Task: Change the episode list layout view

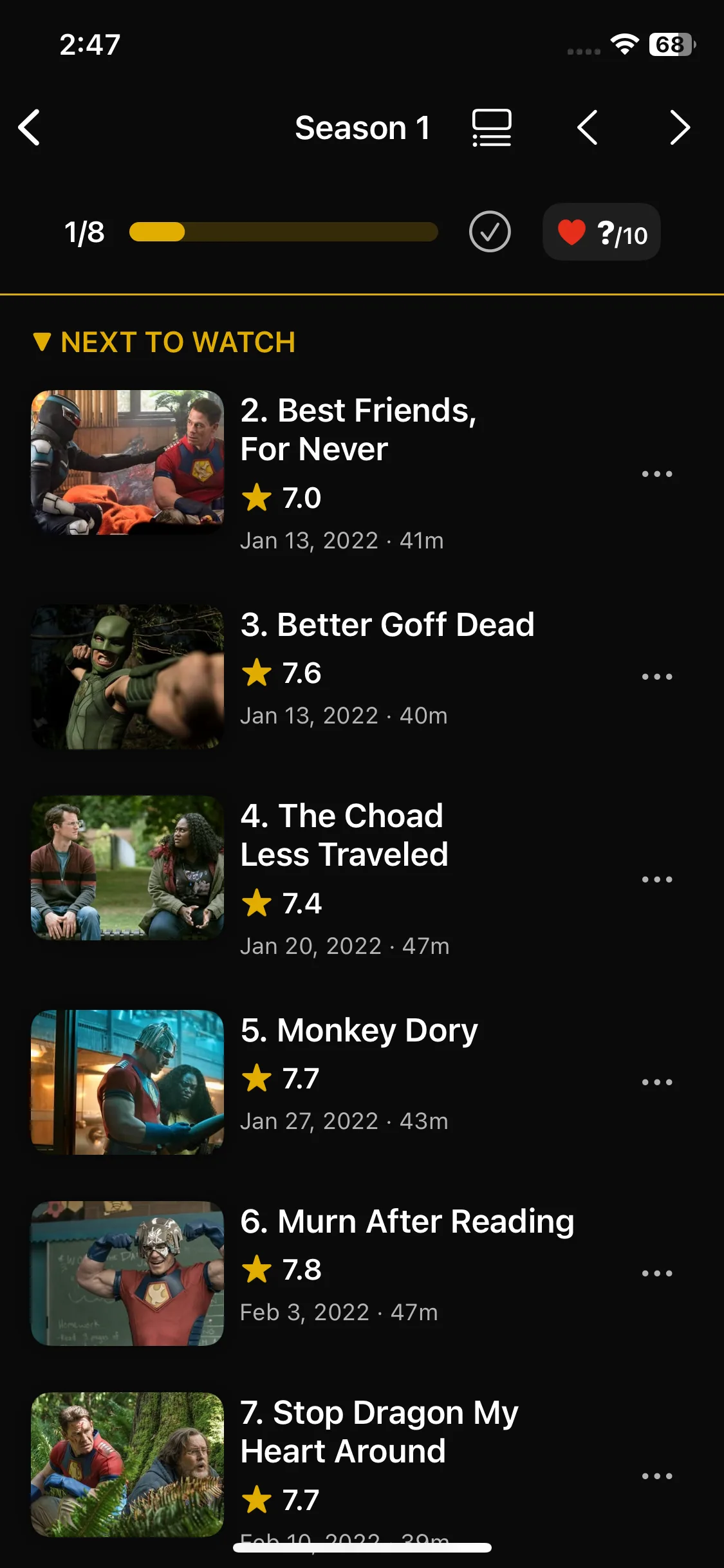Action: 492,127
